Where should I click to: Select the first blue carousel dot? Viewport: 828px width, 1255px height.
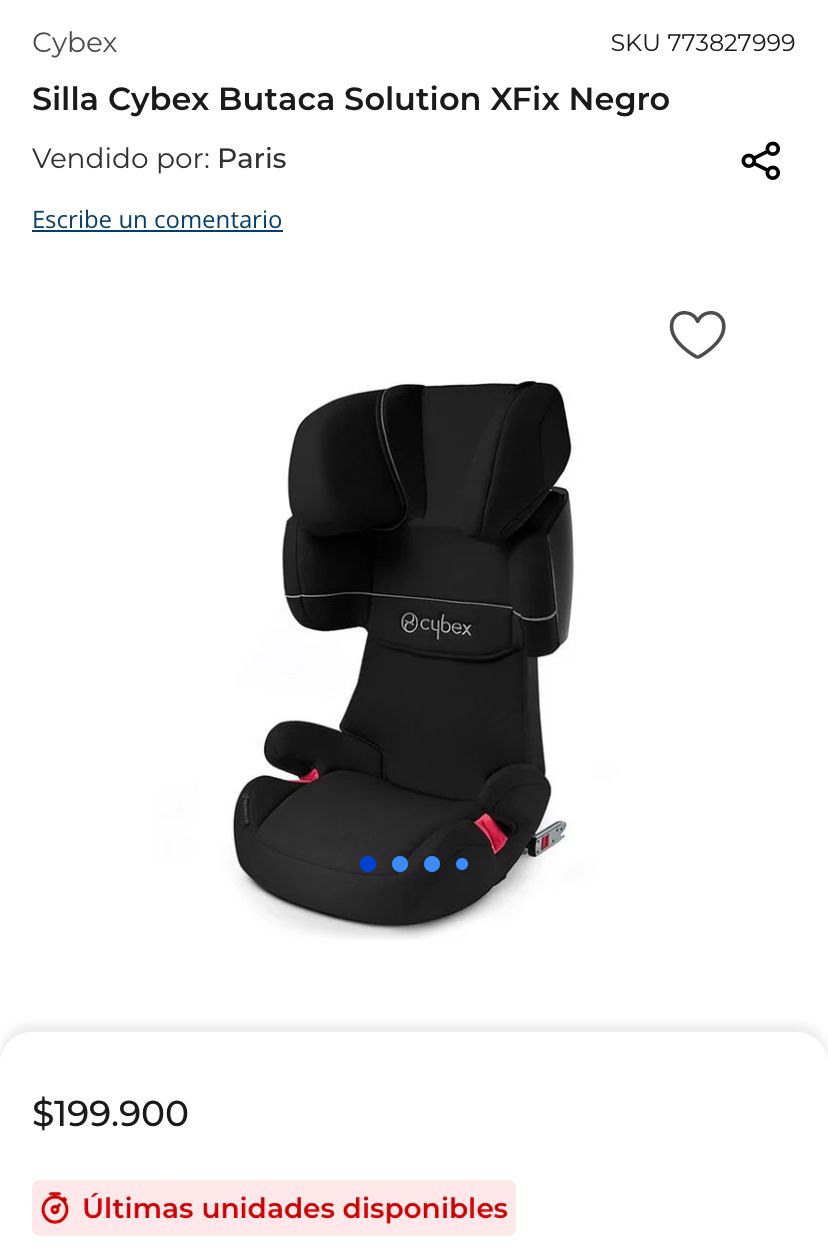[369, 863]
